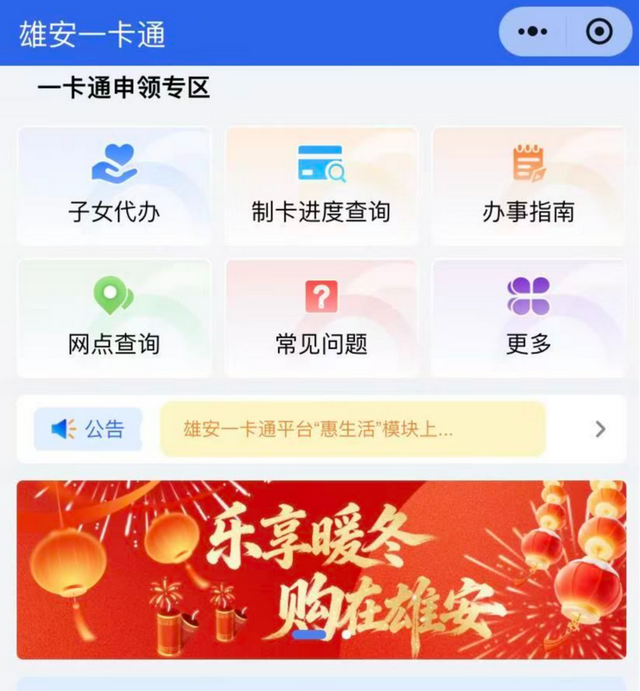Open 网点查询 outlet lookup
Screen dimensions: 640x691
tap(114, 318)
